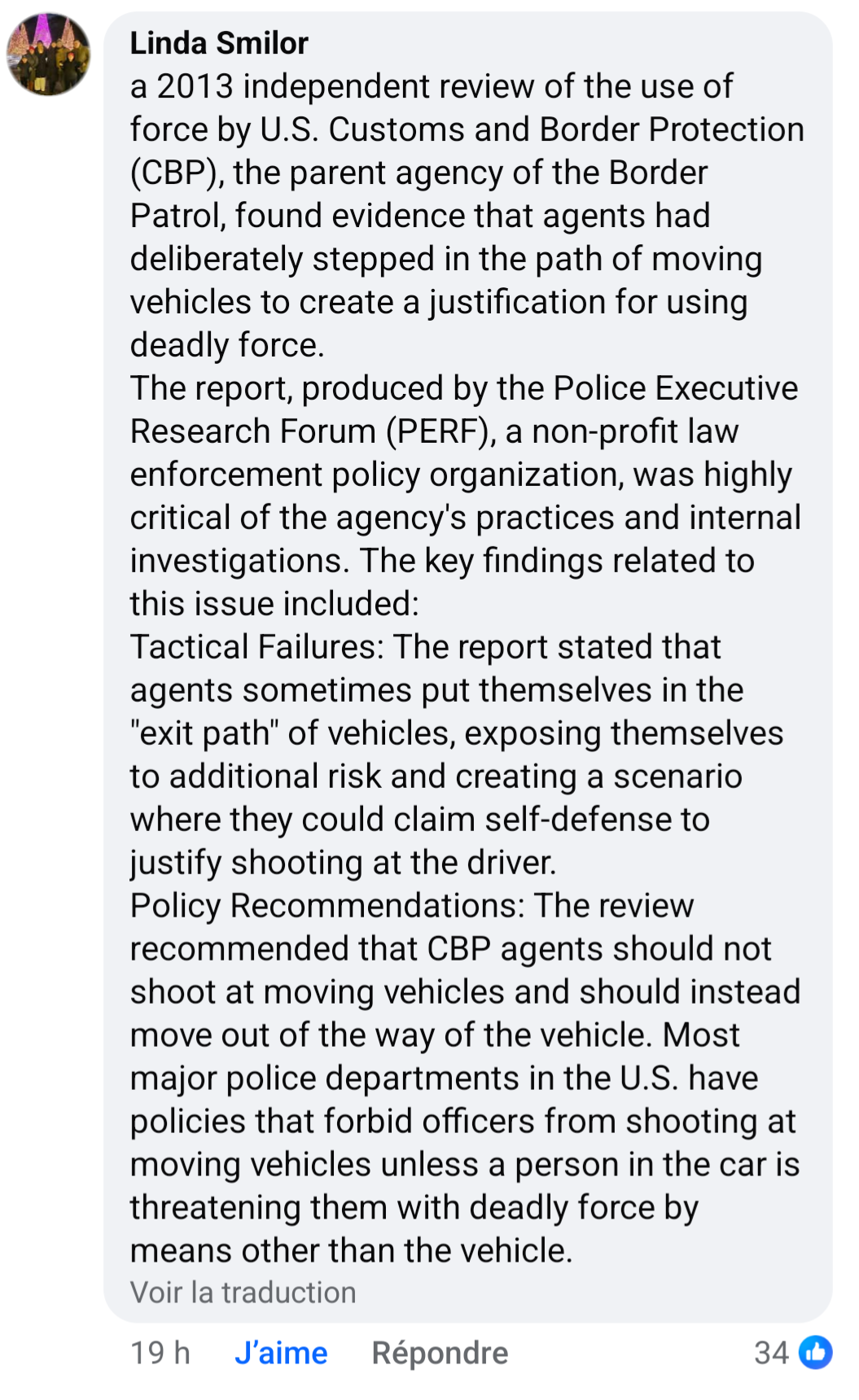Reply to the comment via Répondre
The image size is (859, 1400).
(440, 1353)
